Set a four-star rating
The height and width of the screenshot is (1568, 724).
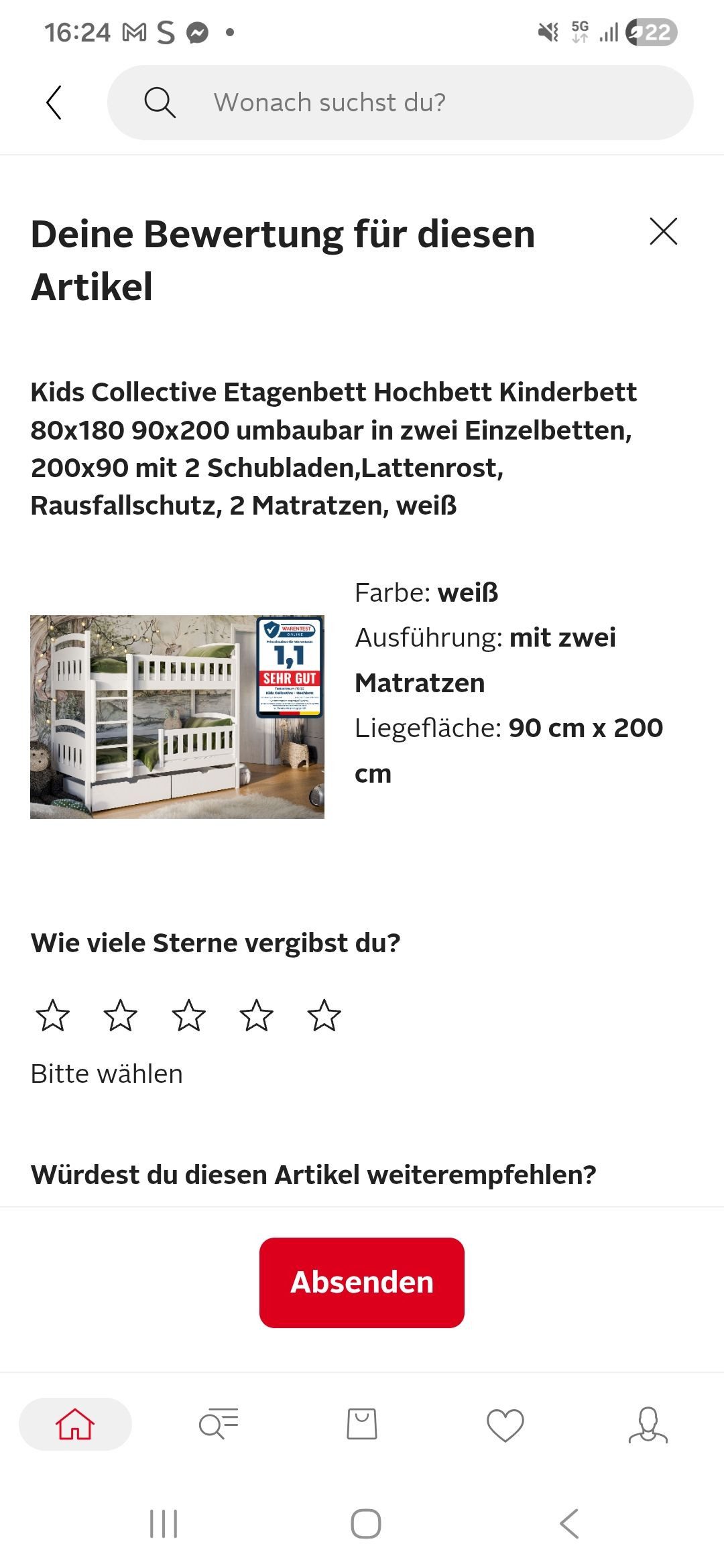pos(256,1015)
